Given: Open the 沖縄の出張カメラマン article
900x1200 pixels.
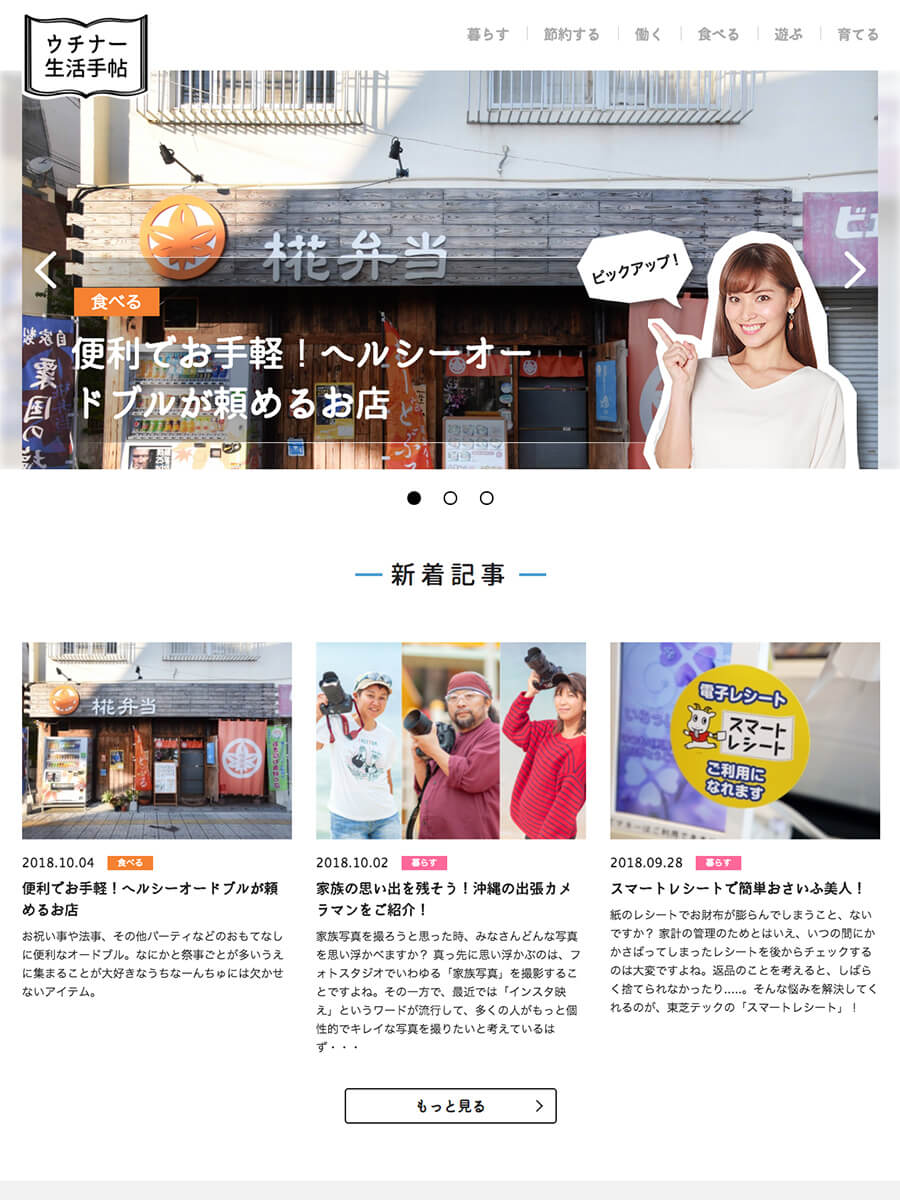Looking at the screenshot, I should (444, 898).
